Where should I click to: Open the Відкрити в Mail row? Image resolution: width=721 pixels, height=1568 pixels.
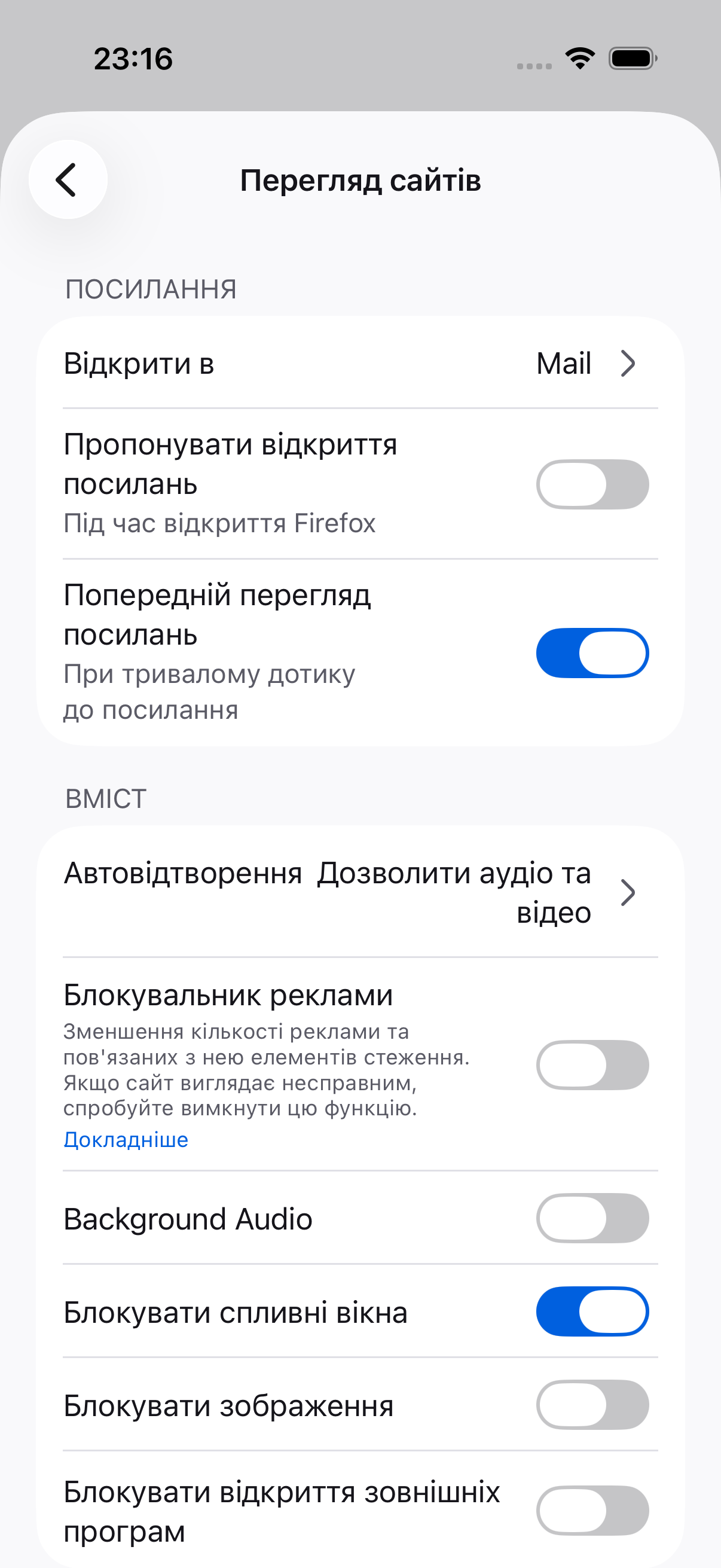point(360,364)
